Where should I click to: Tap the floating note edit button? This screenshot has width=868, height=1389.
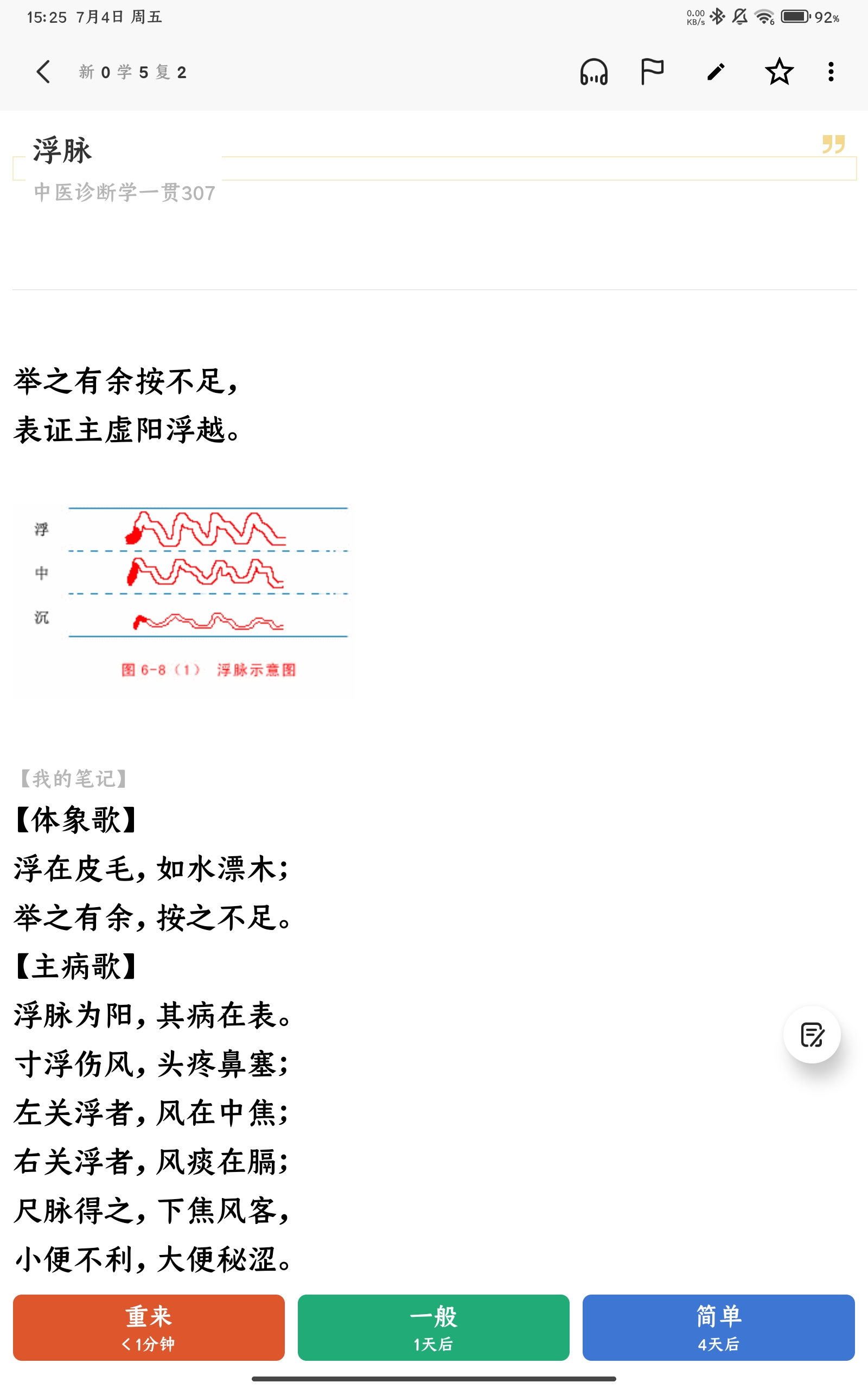click(812, 1034)
